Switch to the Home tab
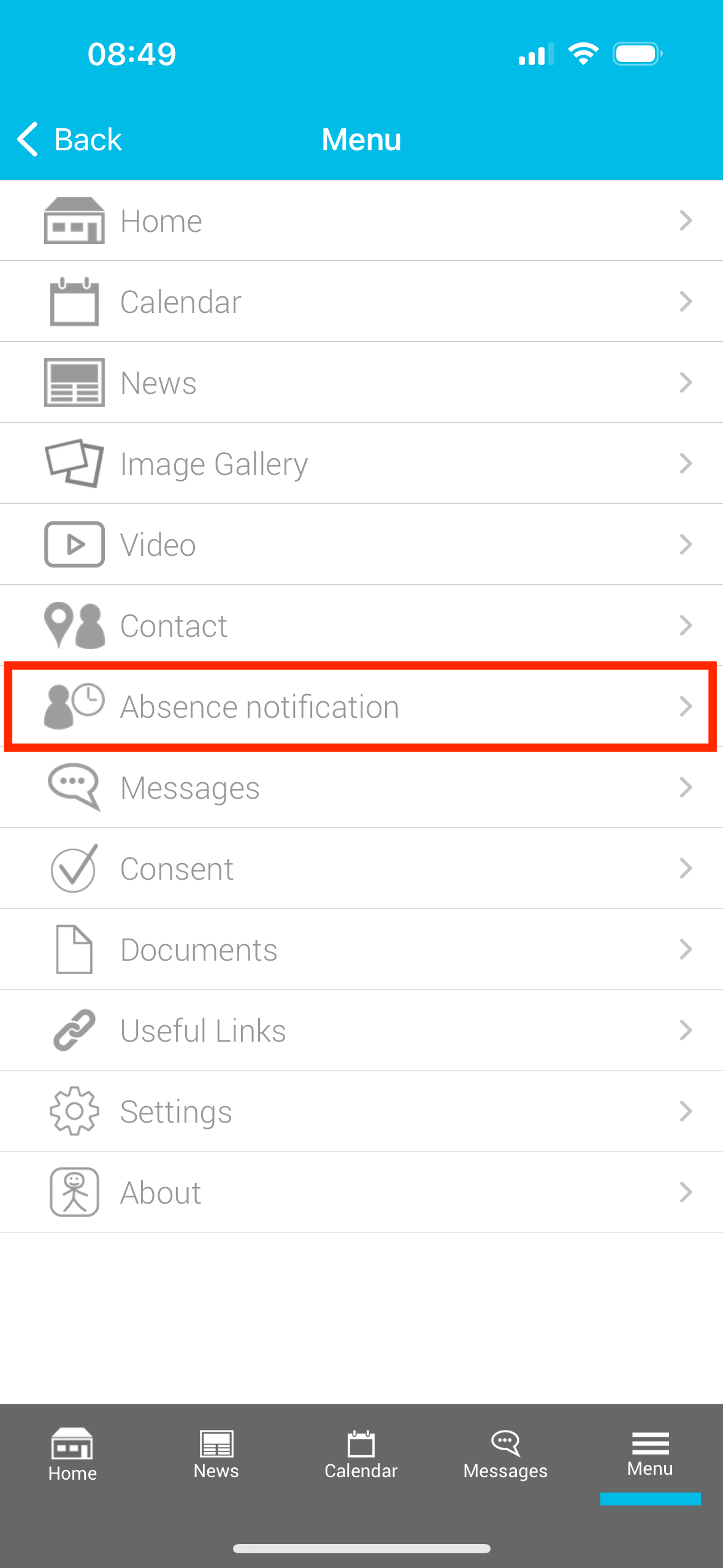Screen dimensions: 723x1568 [x=72, y=1455]
